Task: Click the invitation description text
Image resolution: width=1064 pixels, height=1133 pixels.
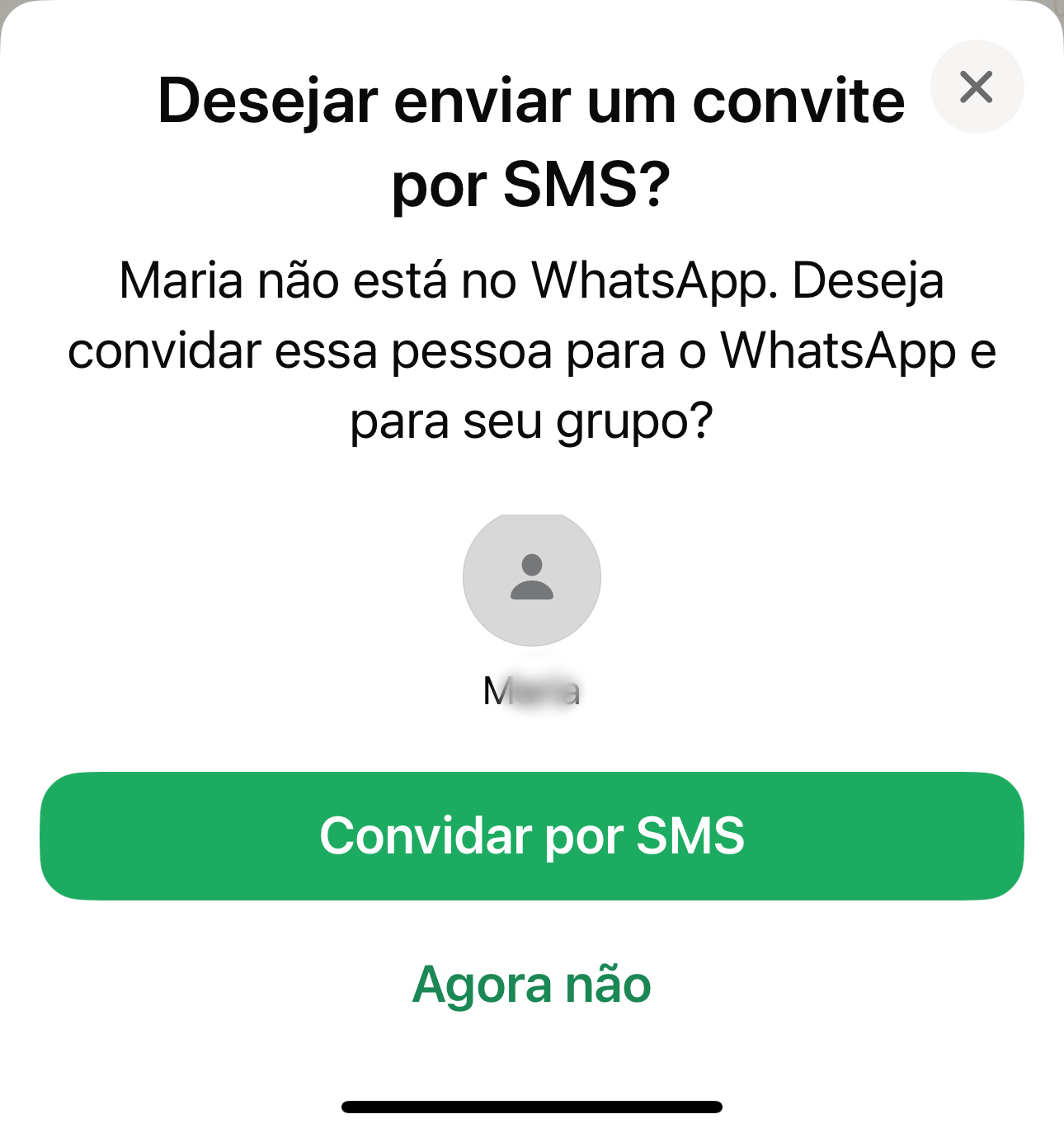Action: pyautogui.click(x=532, y=350)
